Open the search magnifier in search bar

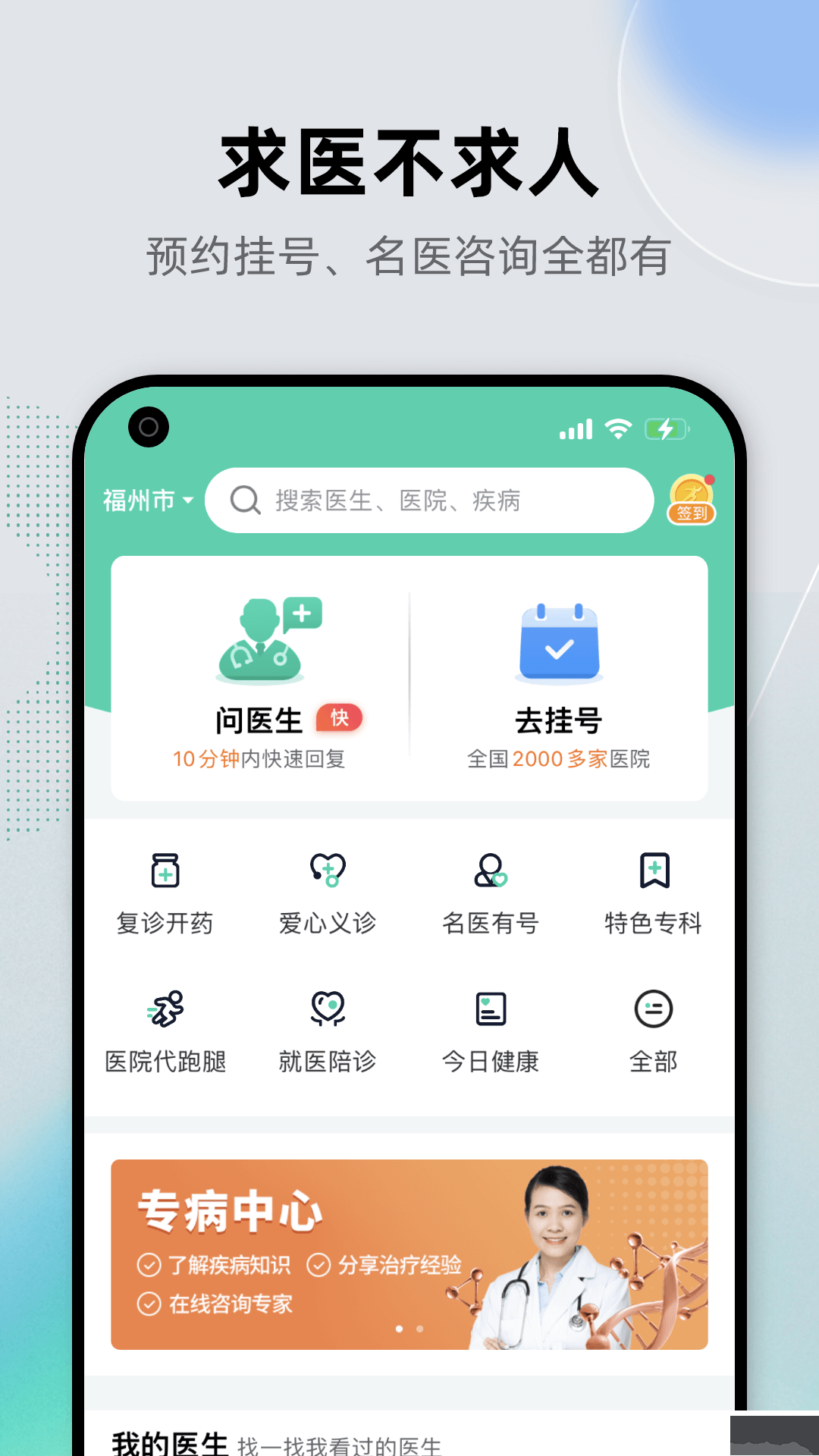244,500
